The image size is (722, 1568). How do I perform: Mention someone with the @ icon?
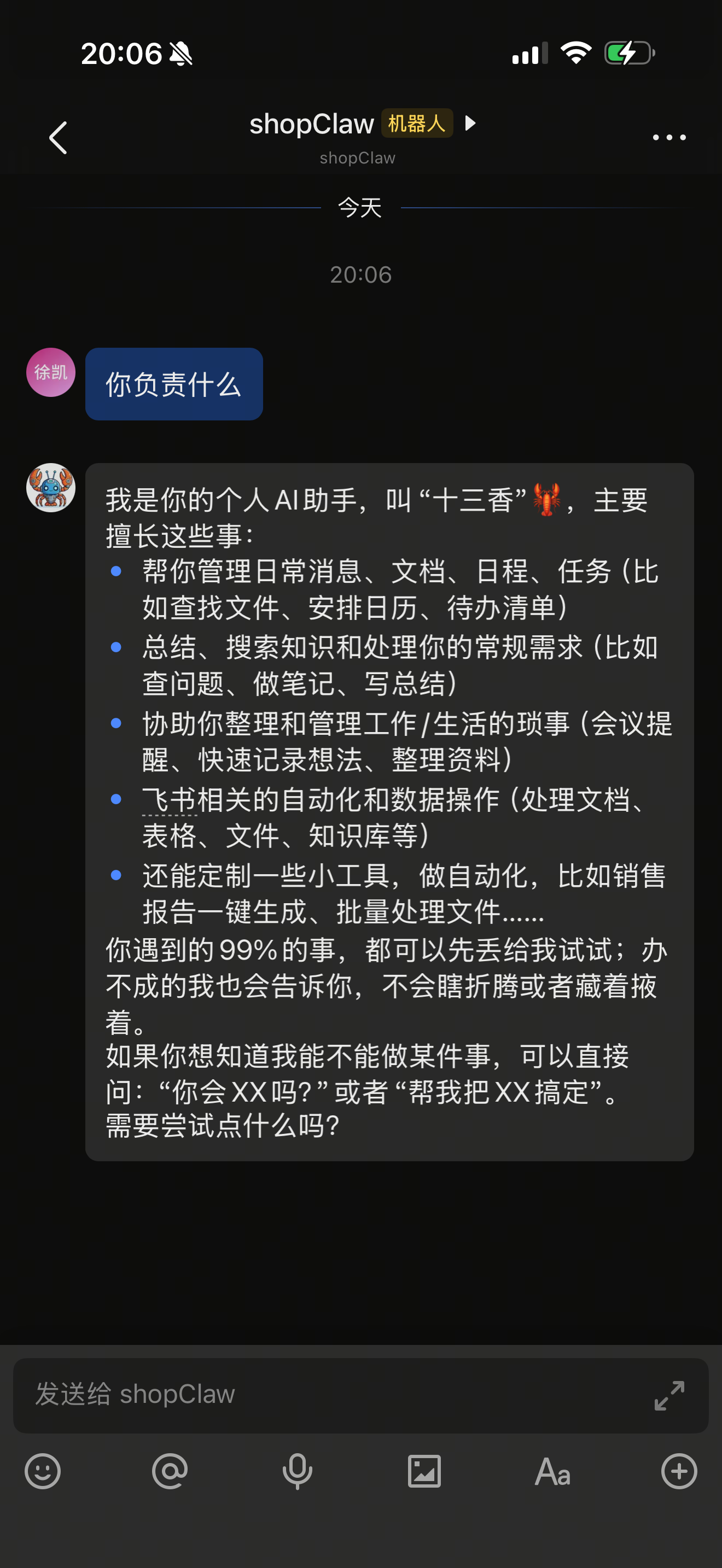(x=170, y=1472)
